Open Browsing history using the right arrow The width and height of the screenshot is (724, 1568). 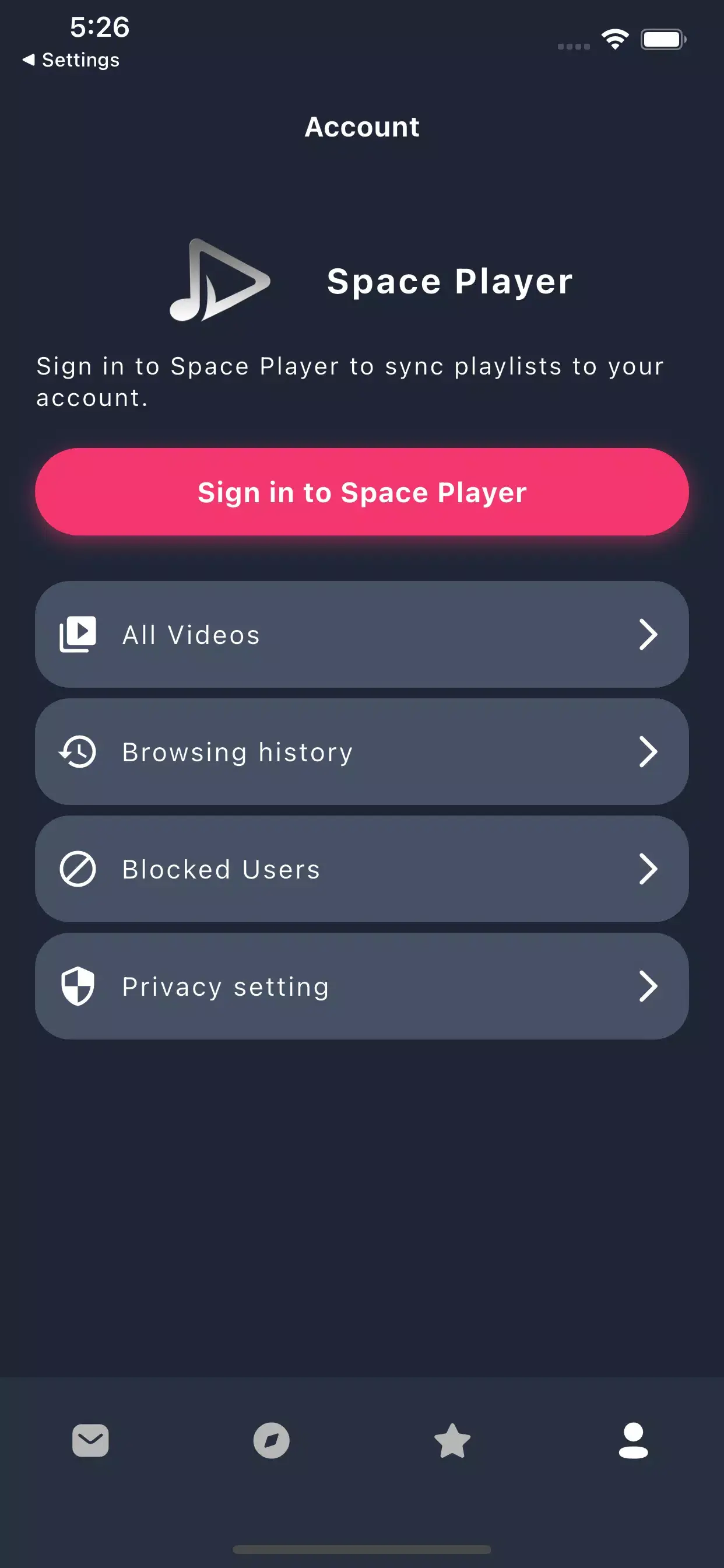pos(649,751)
